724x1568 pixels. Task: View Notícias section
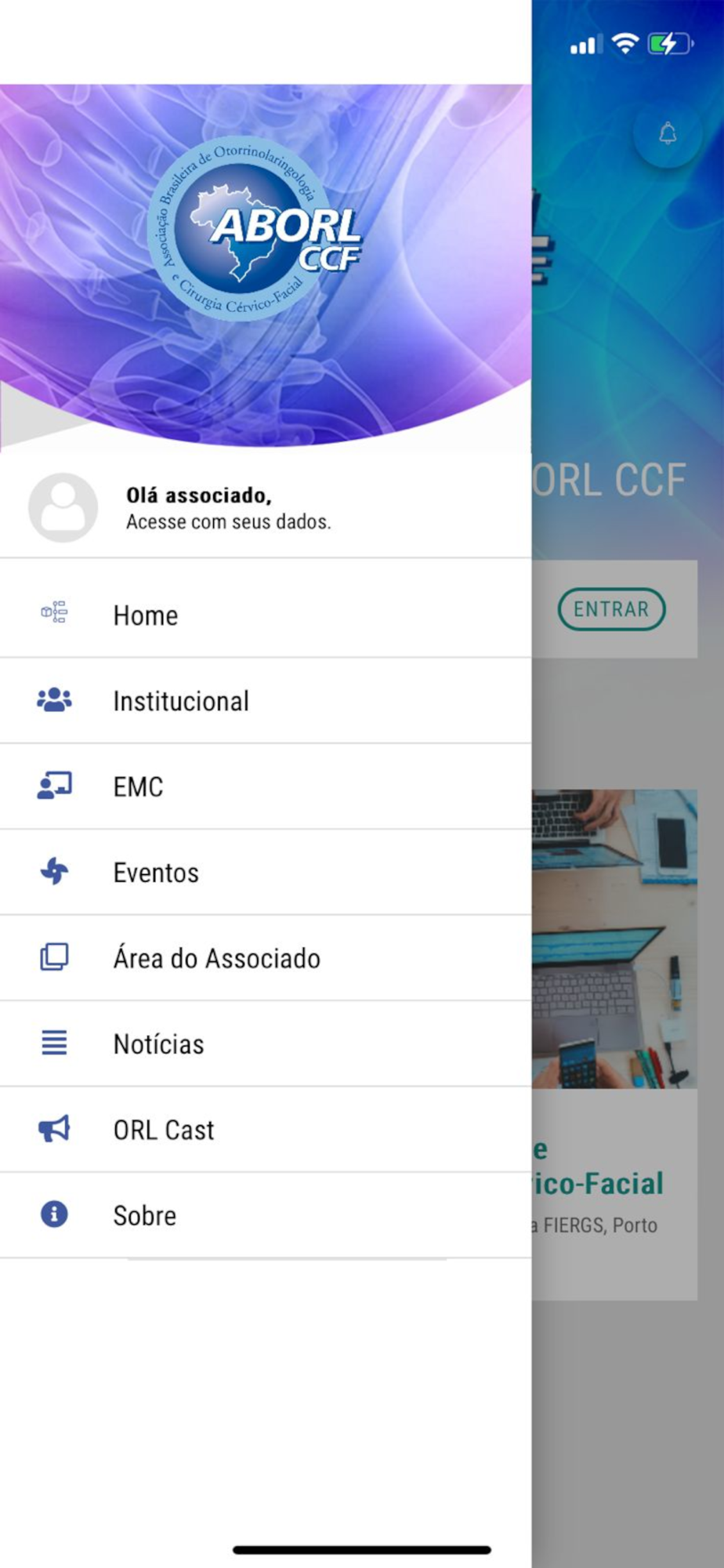point(158,1044)
